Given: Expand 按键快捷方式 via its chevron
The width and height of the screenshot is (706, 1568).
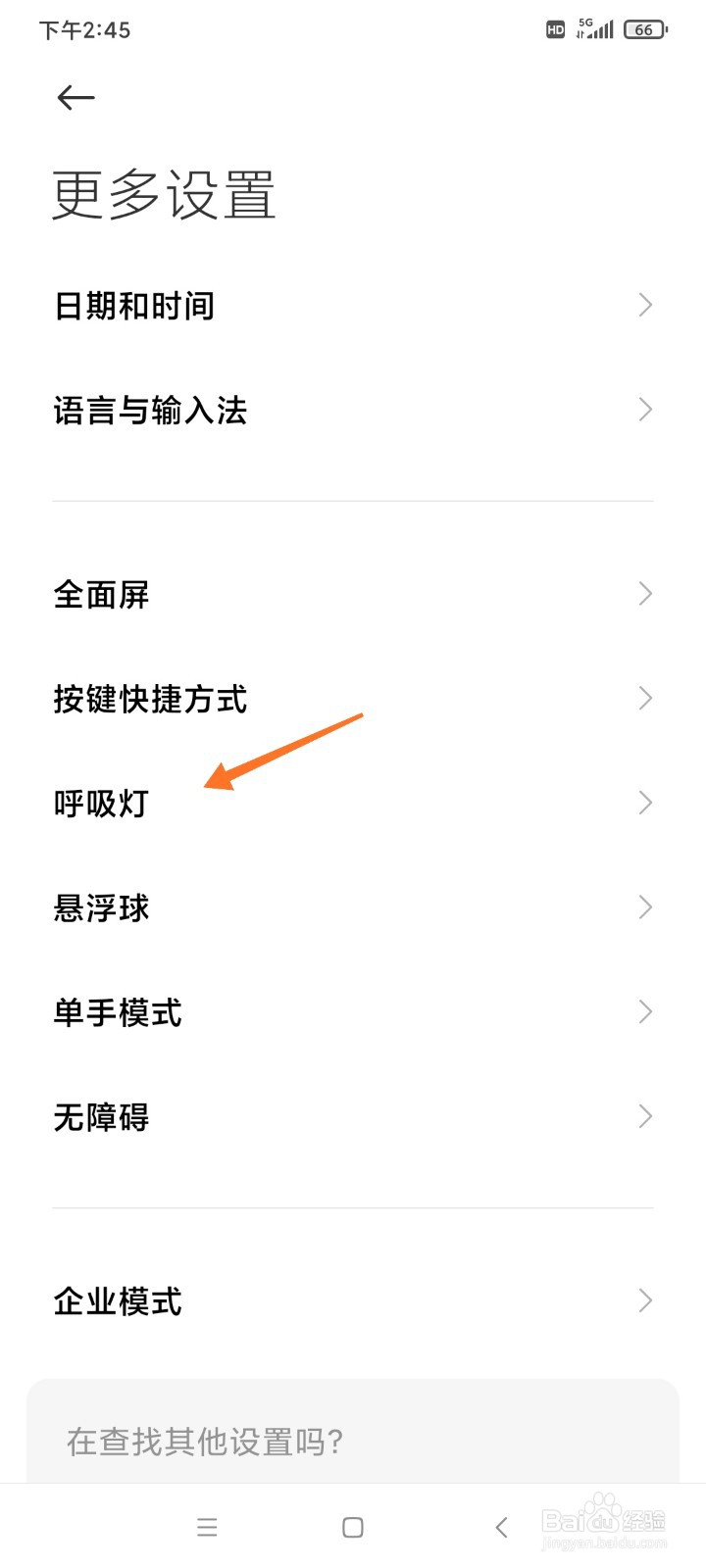Looking at the screenshot, I should coord(644,699).
